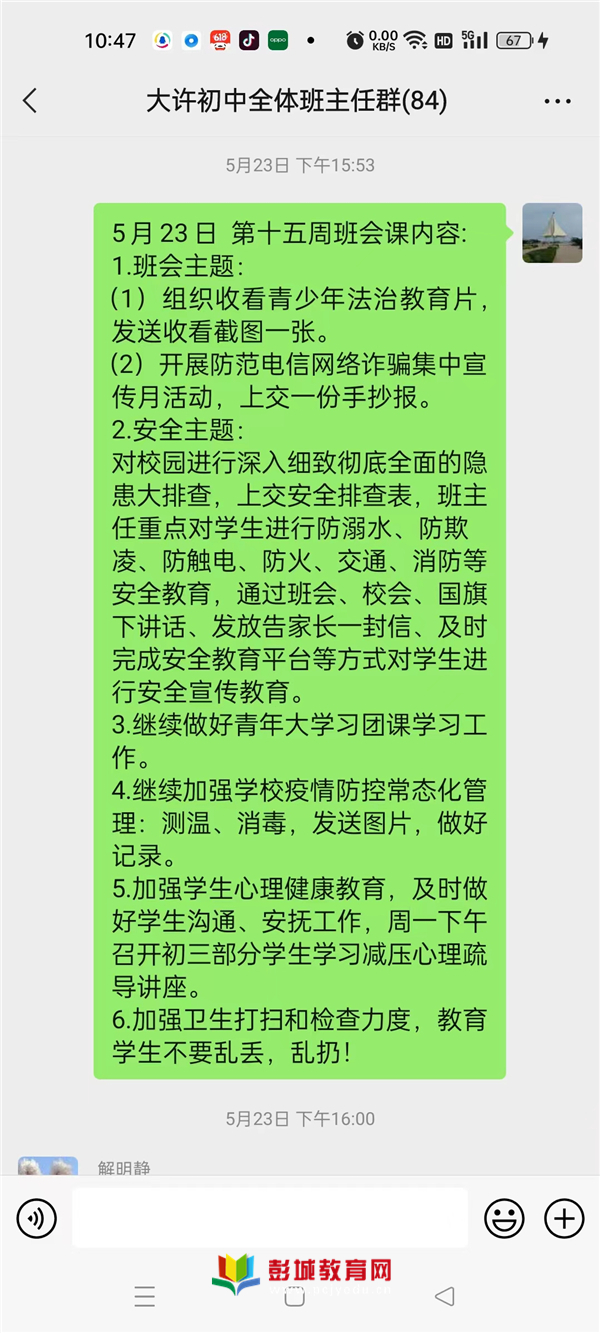This screenshot has width=600, height=1333.
Task: Open the emoji picker
Action: [x=505, y=1218]
